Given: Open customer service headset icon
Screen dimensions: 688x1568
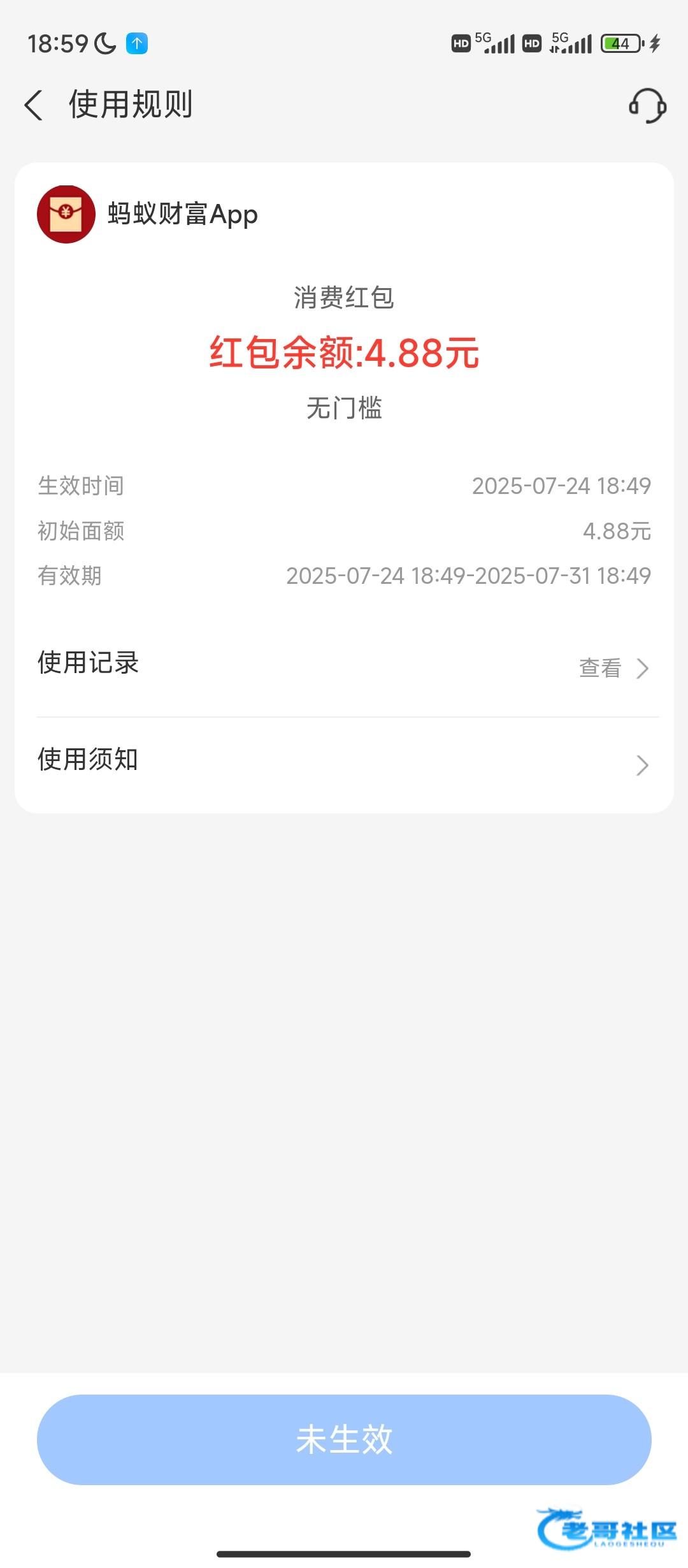Looking at the screenshot, I should click(x=647, y=105).
